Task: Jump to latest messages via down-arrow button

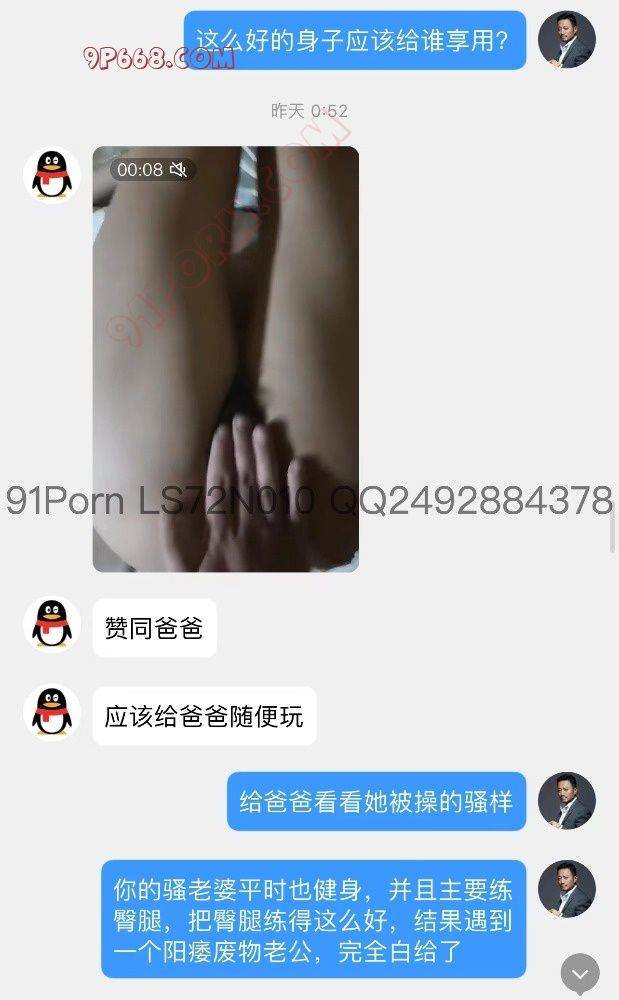Action: tap(580, 973)
